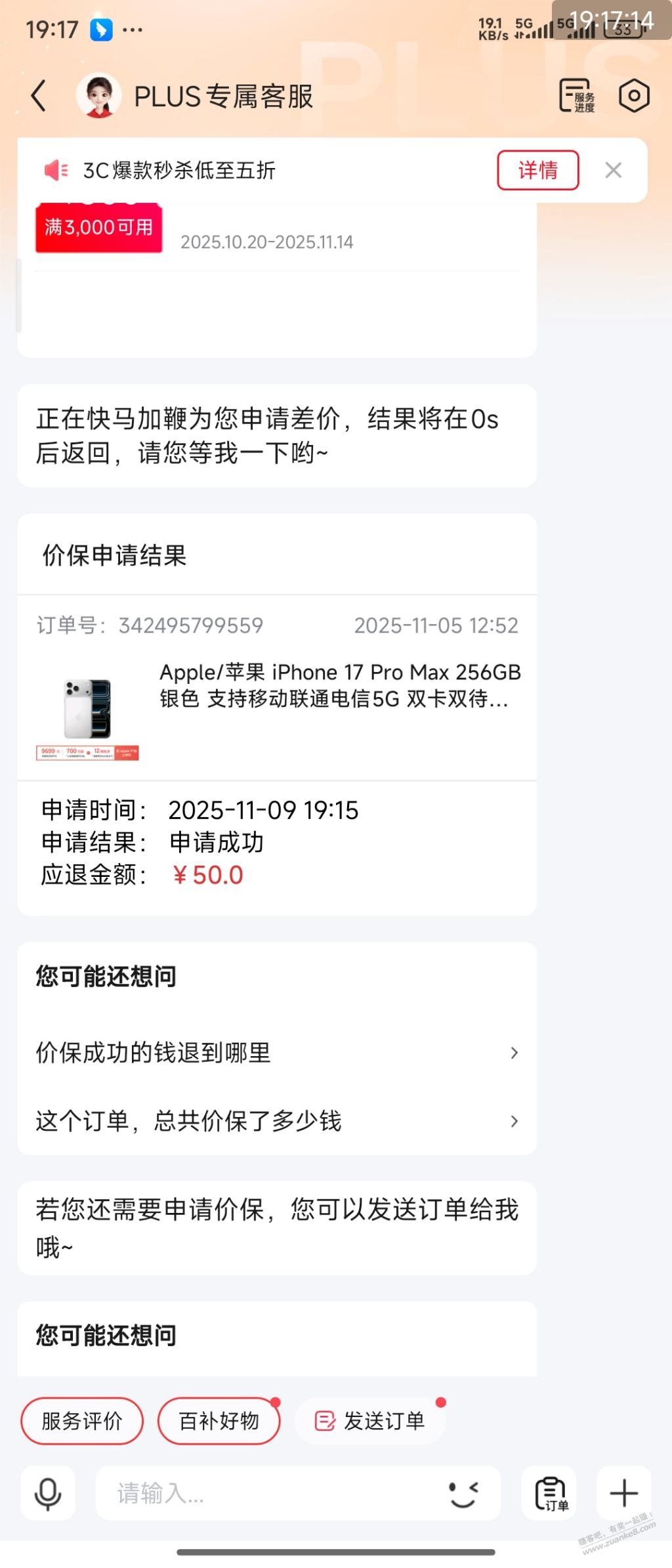Focus the 请输入 message field

(262, 1494)
